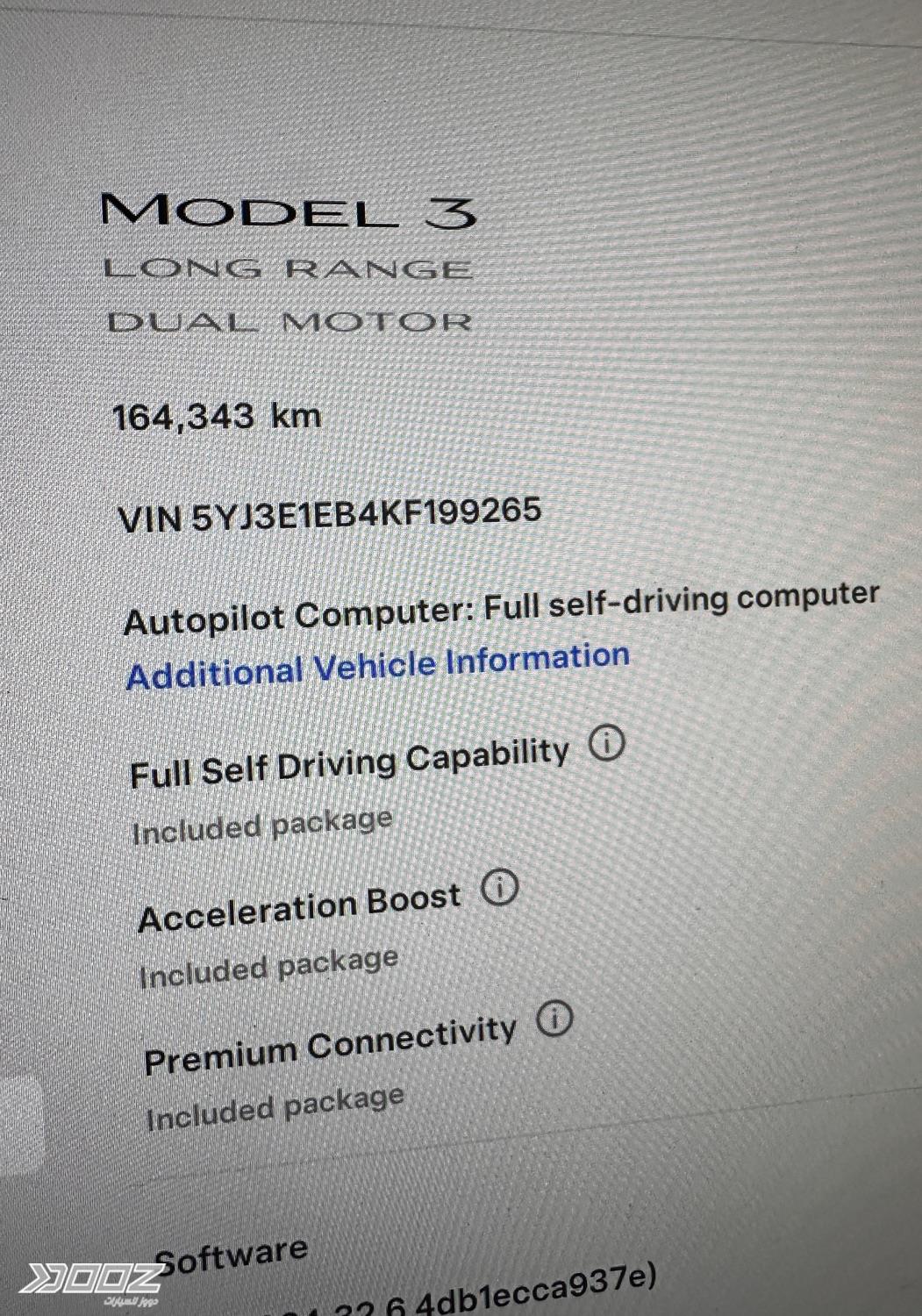View Premium Connectivity info icon details

coord(554,1019)
